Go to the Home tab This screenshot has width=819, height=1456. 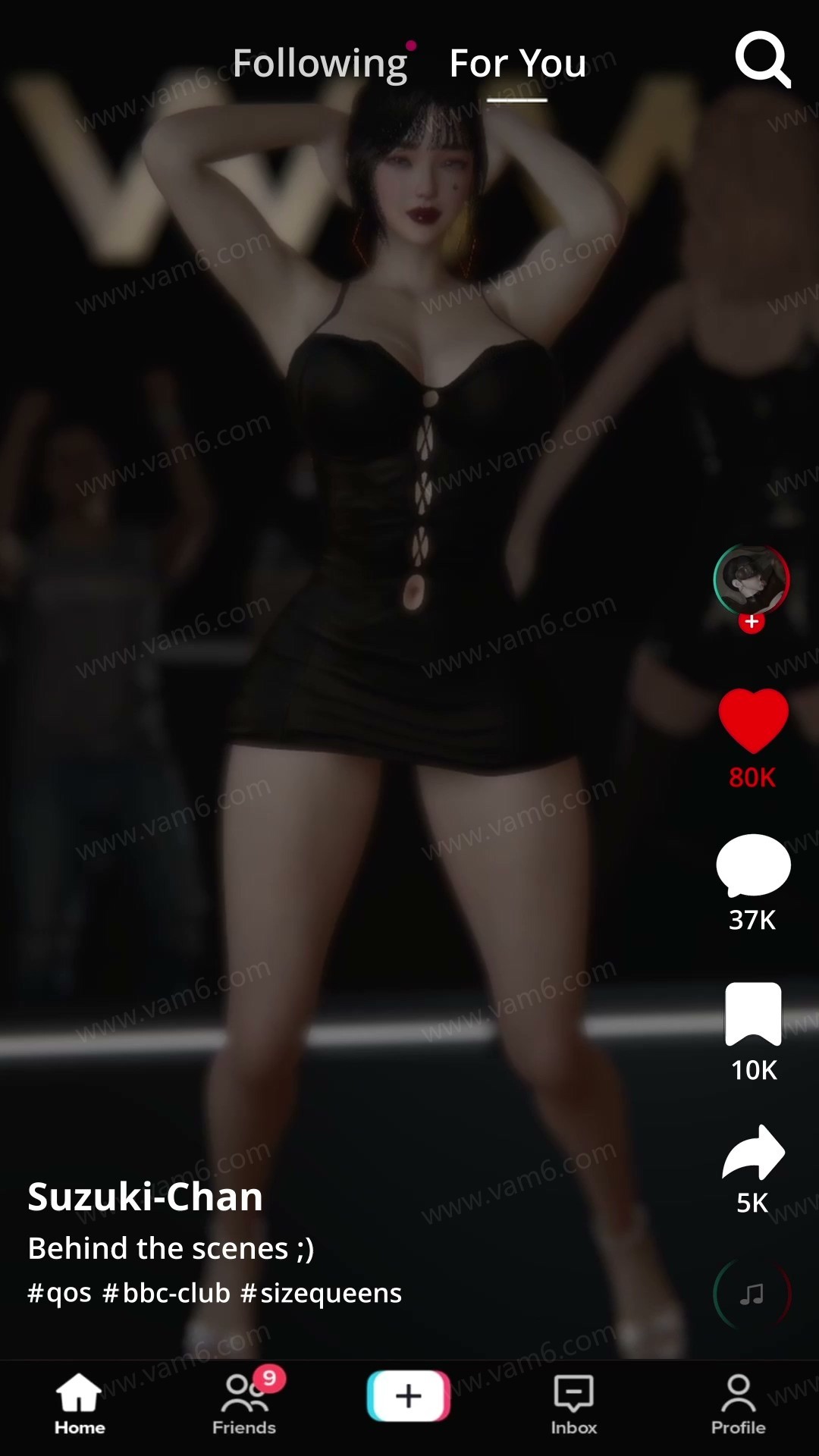click(80, 1404)
